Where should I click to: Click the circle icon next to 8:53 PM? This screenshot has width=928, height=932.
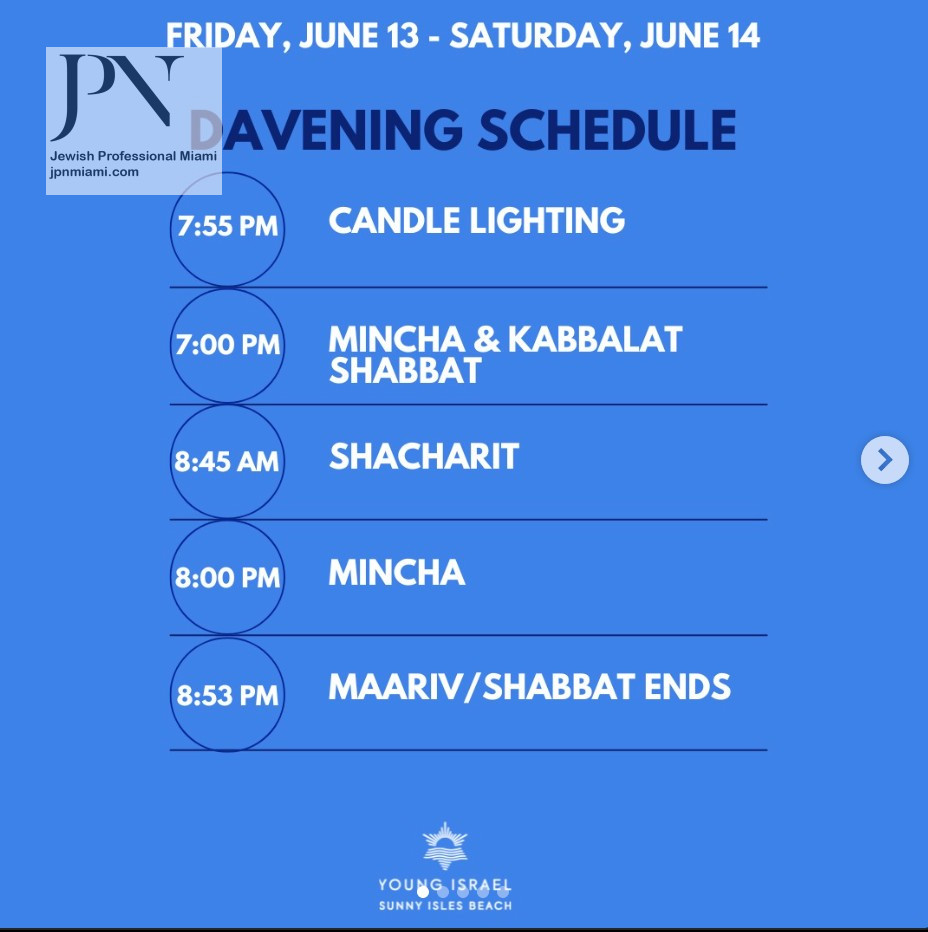pos(227,694)
